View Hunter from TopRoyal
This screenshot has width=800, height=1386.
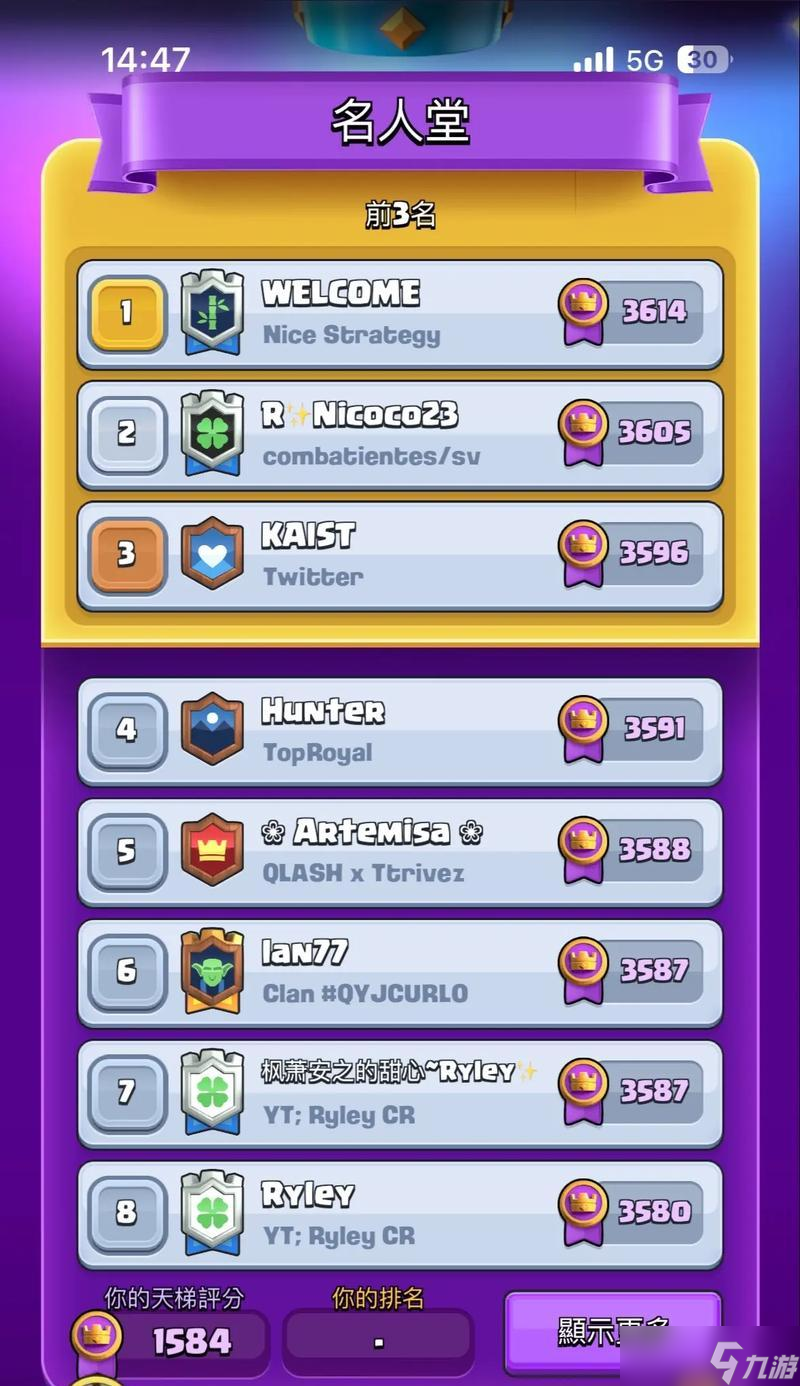click(x=400, y=731)
